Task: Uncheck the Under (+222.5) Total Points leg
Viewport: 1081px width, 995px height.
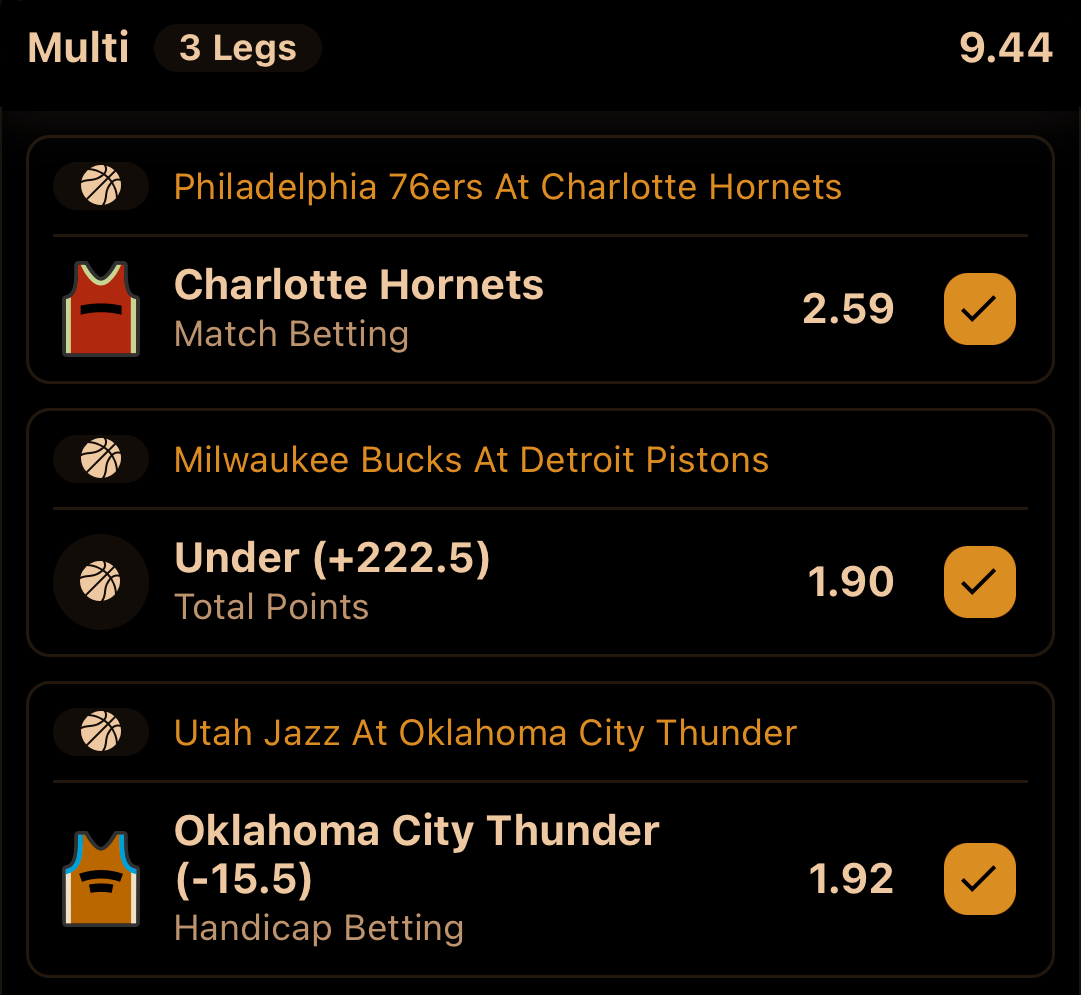Action: pos(979,582)
